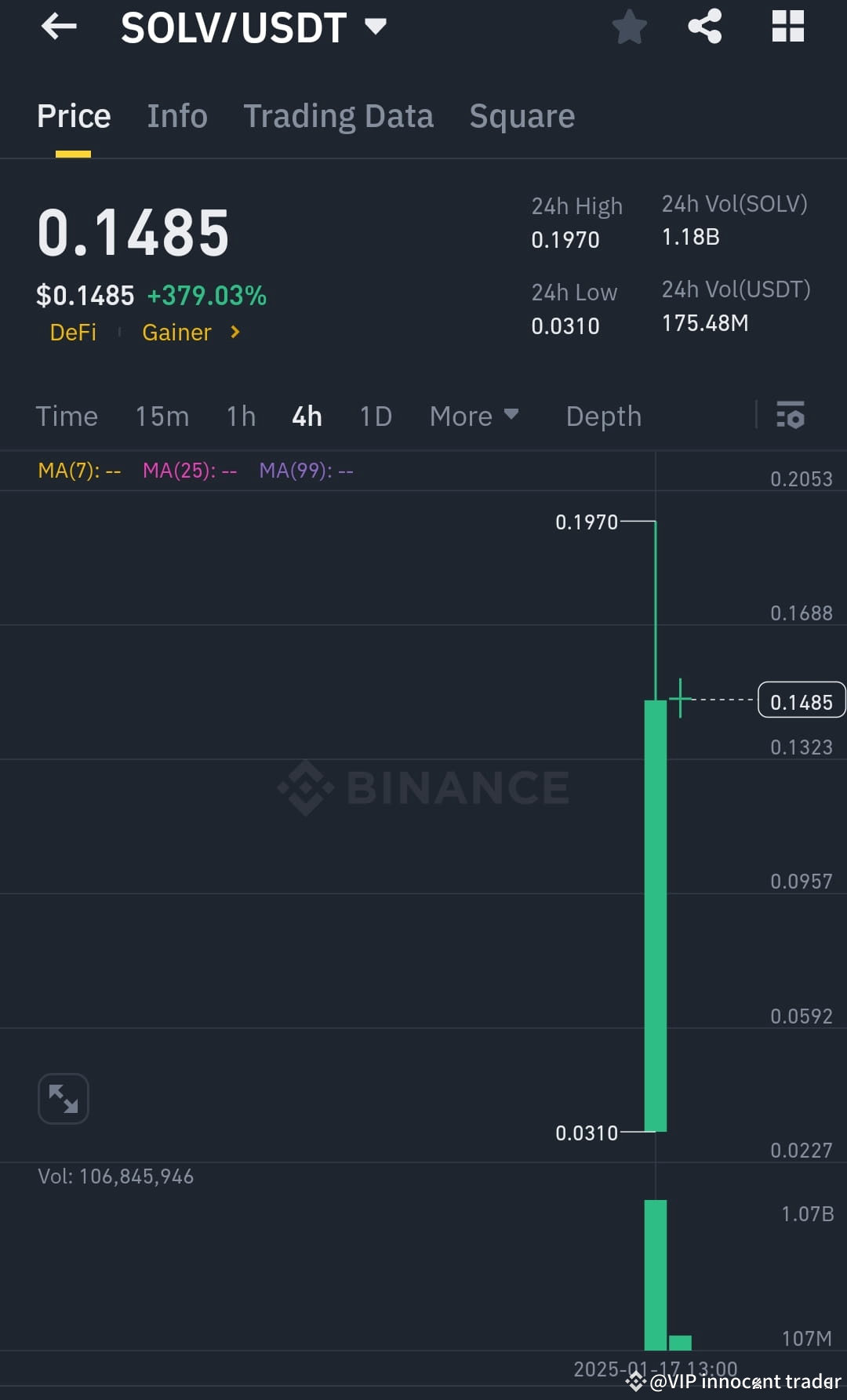Screen dimensions: 847x1400
Task: Open sharing options with the share icon
Action: coord(704,26)
